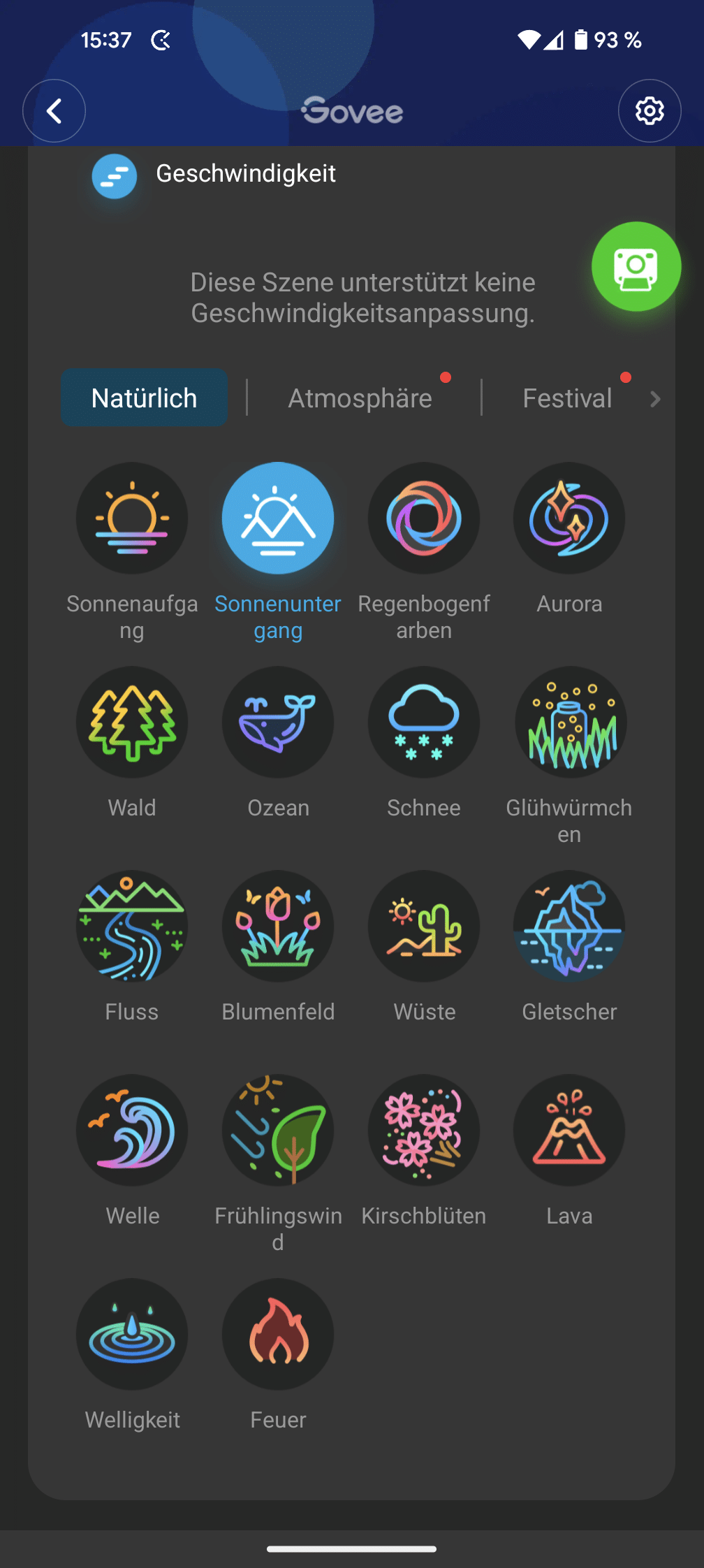
Task: Choose the Ozean scene
Action: (278, 723)
